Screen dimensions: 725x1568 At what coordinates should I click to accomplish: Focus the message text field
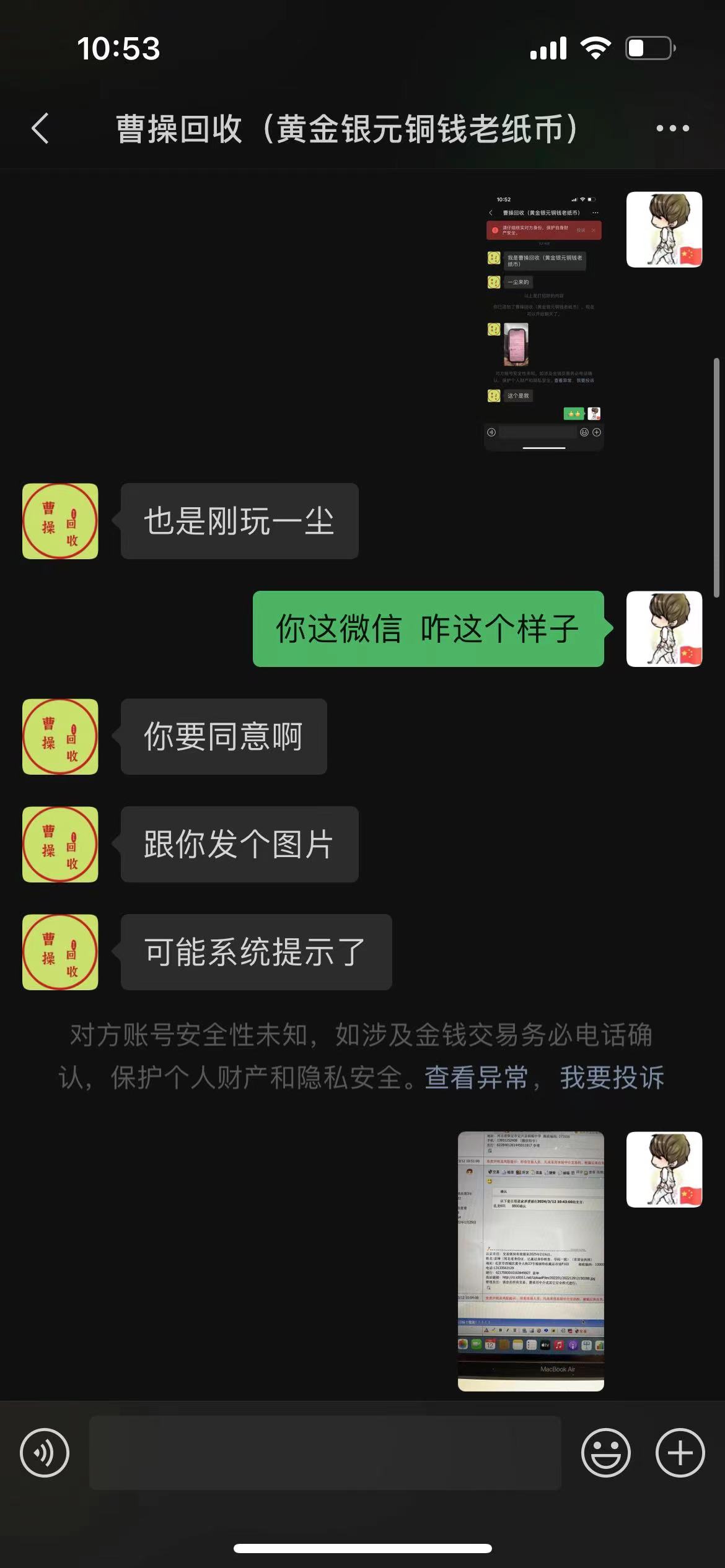tap(325, 1453)
